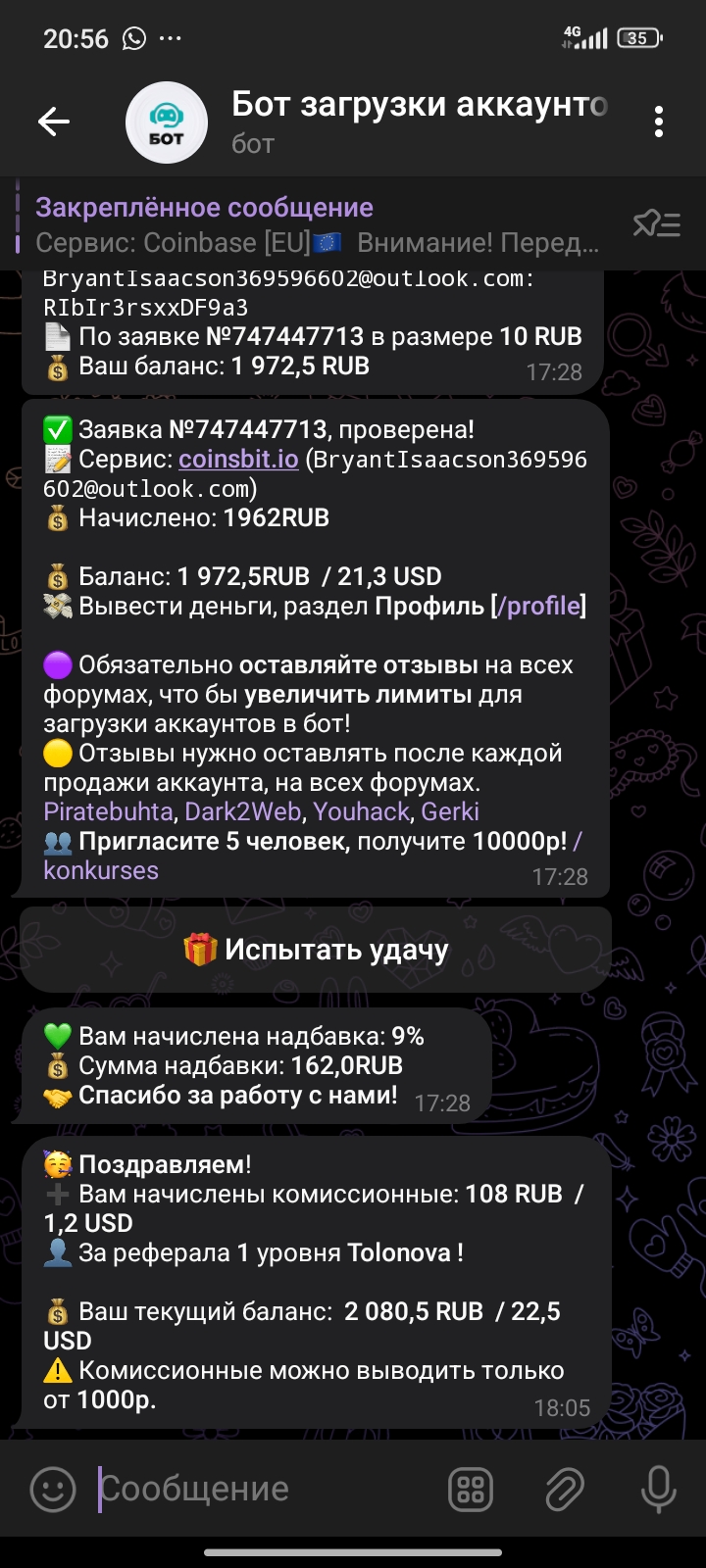
Task: Go back using the arrow icon
Action: [x=54, y=122]
